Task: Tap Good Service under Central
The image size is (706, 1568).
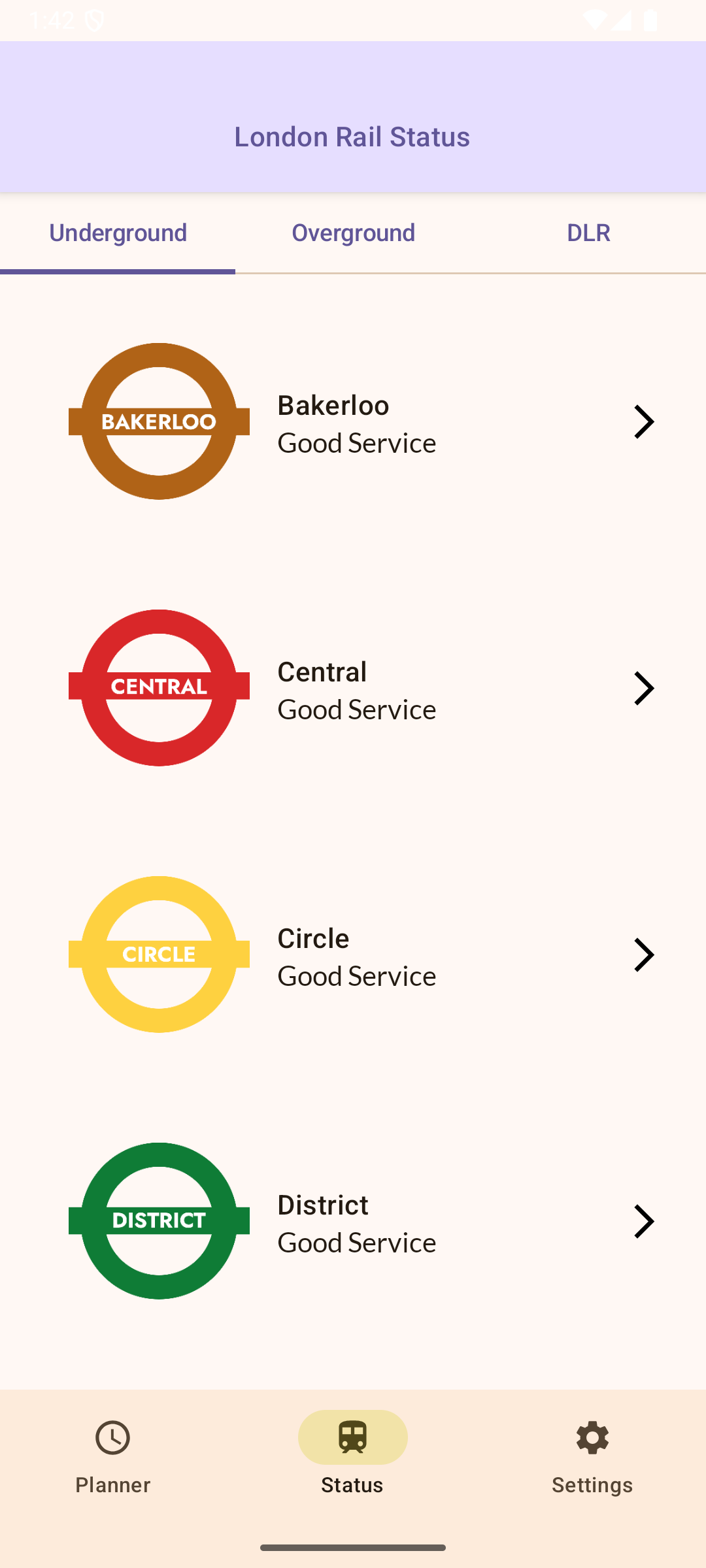Action: [356, 710]
